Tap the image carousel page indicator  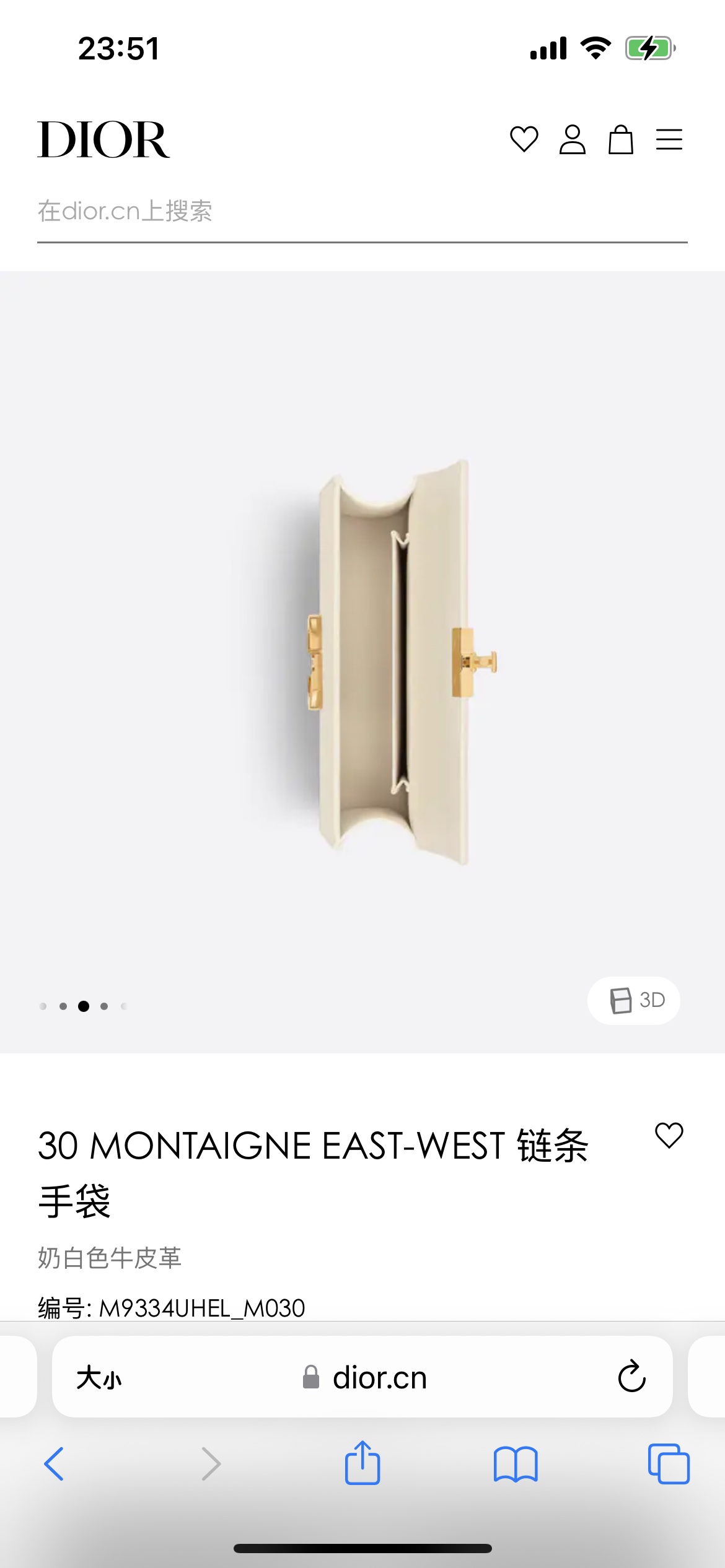click(83, 1006)
